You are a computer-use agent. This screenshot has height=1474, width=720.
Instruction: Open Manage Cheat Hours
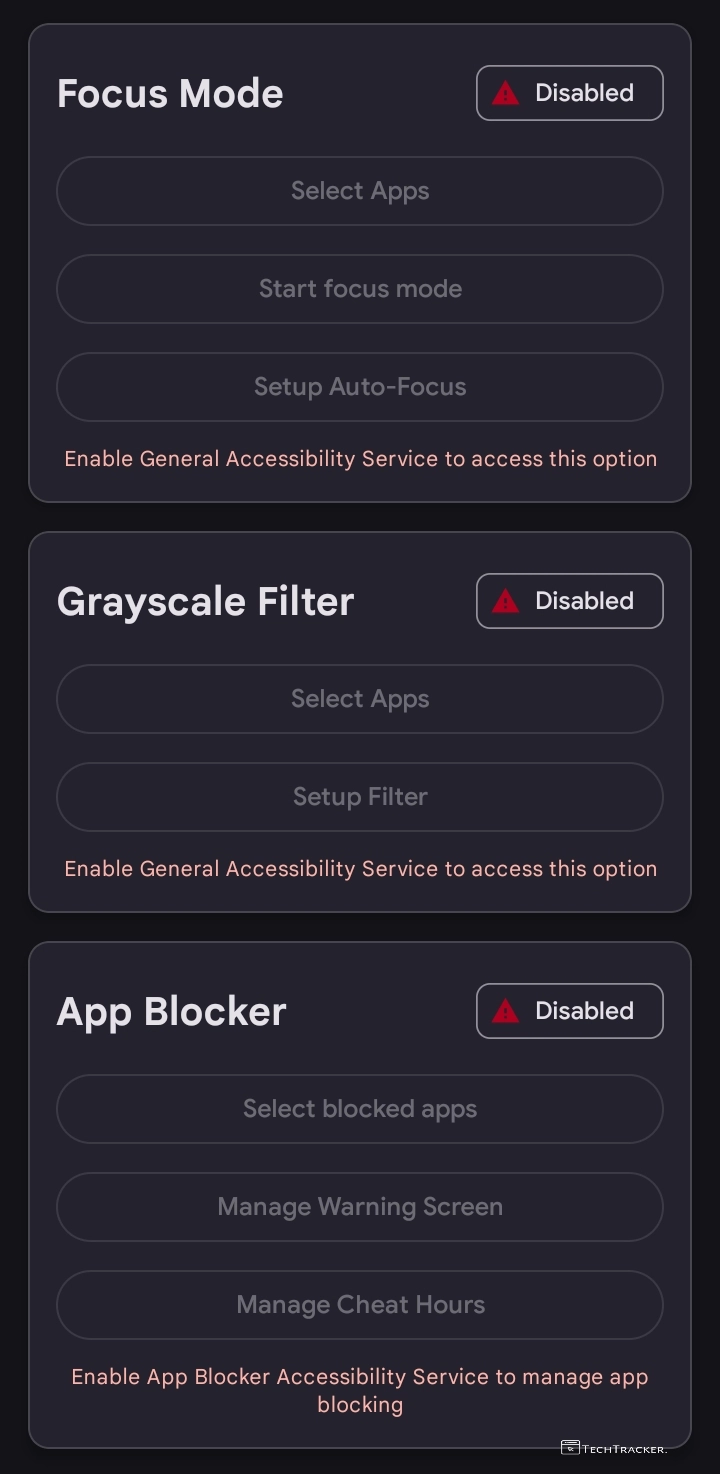[x=360, y=1305]
